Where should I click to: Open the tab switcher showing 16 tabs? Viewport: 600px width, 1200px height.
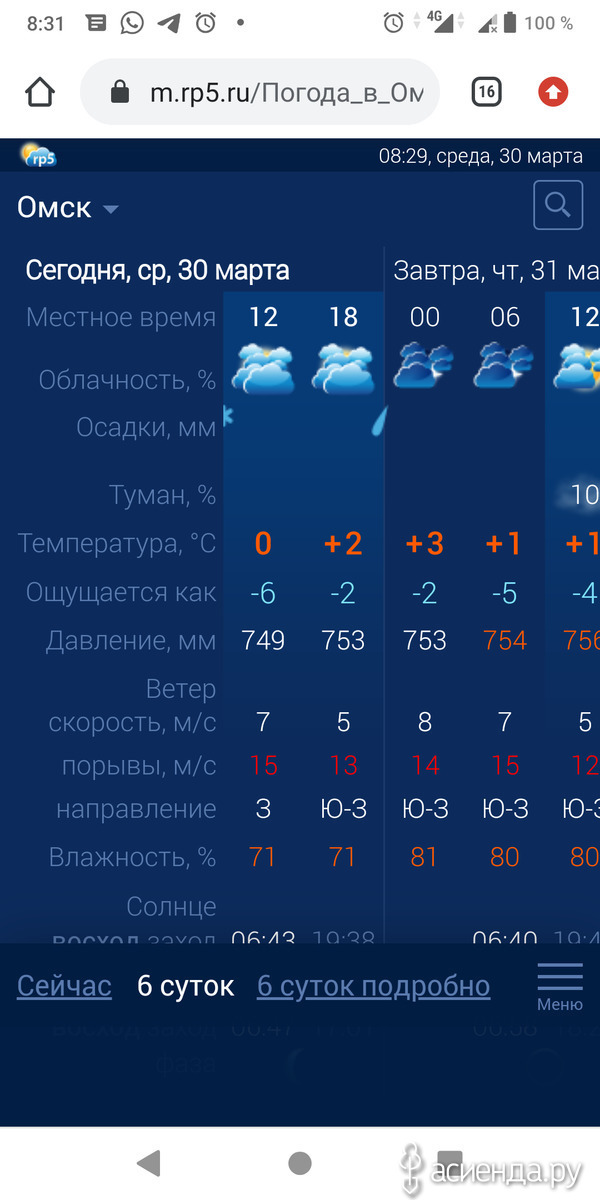point(486,93)
